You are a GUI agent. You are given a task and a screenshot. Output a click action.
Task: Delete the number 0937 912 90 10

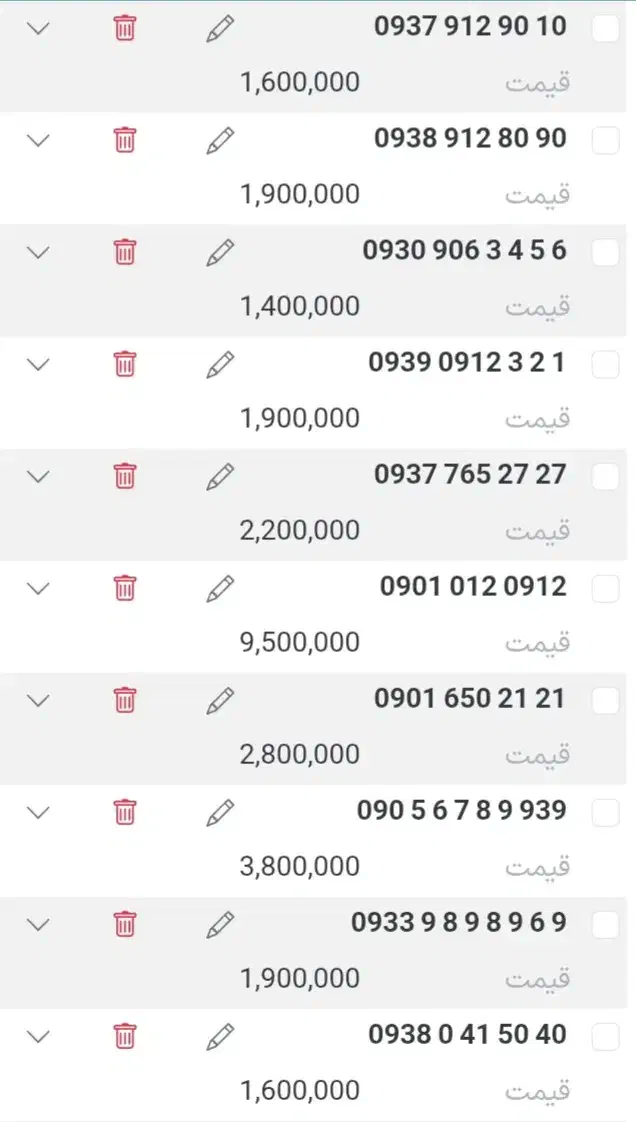124,29
